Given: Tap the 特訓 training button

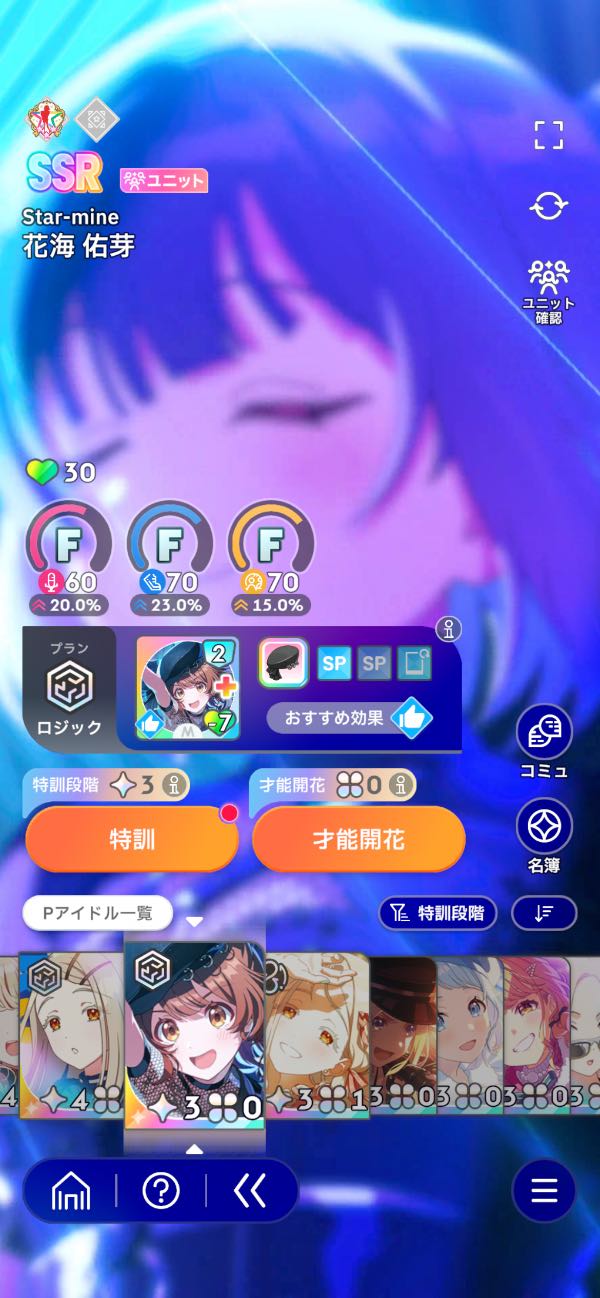Looking at the screenshot, I should pyautogui.click(x=132, y=839).
